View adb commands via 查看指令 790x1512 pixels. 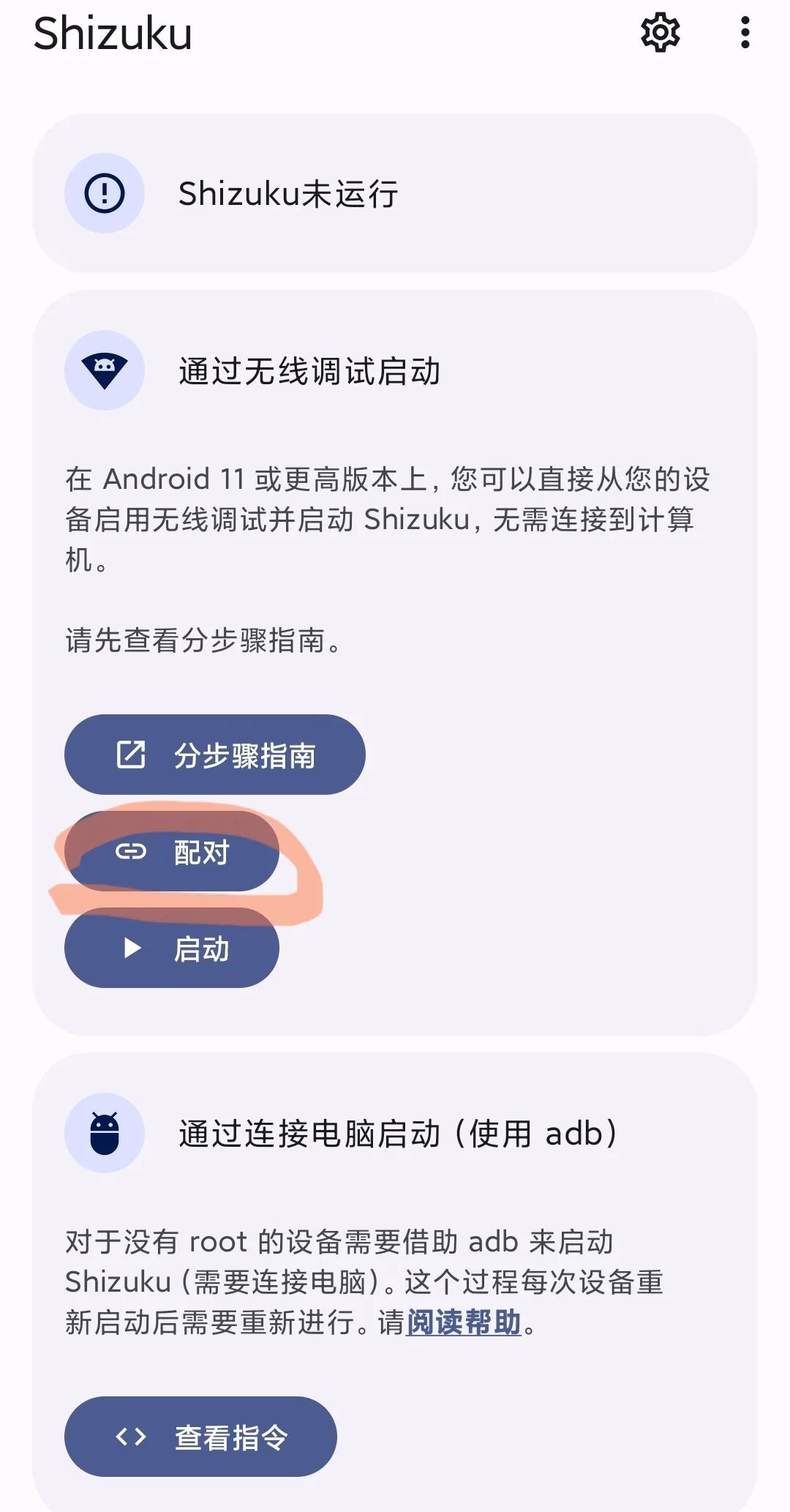coord(200,1437)
